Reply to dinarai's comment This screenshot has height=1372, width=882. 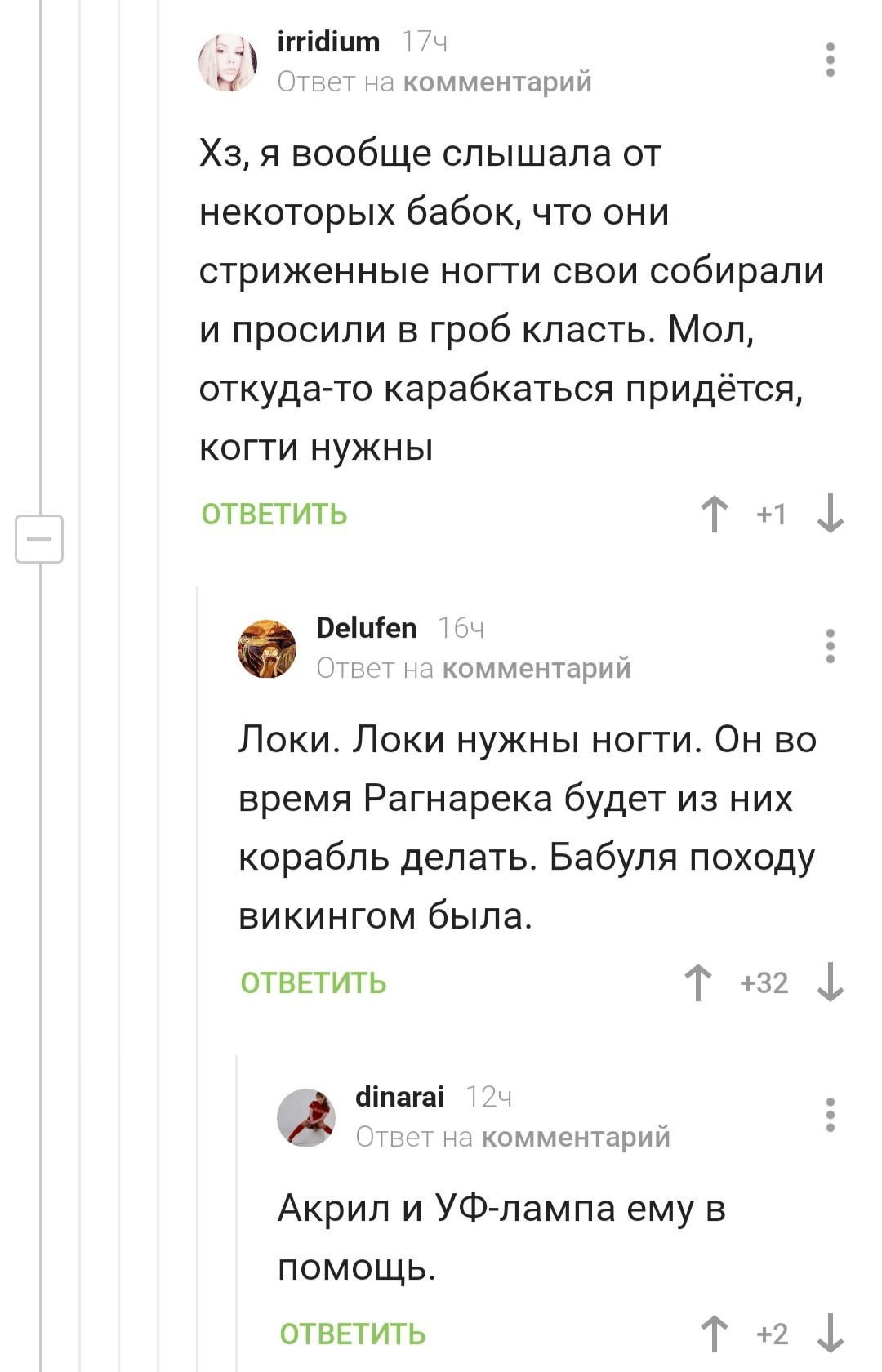click(x=353, y=1334)
